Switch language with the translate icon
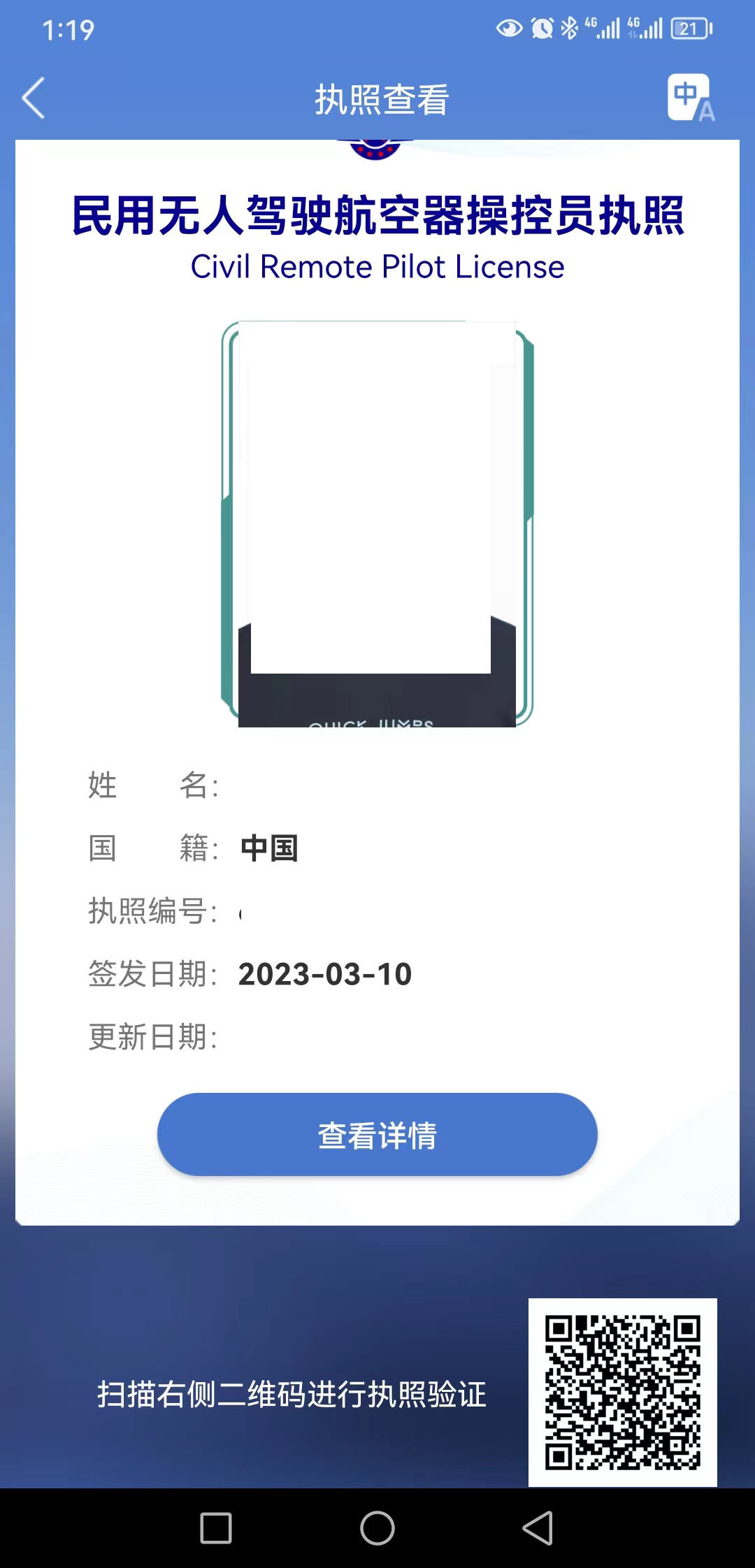This screenshot has height=1568, width=755. 690,98
